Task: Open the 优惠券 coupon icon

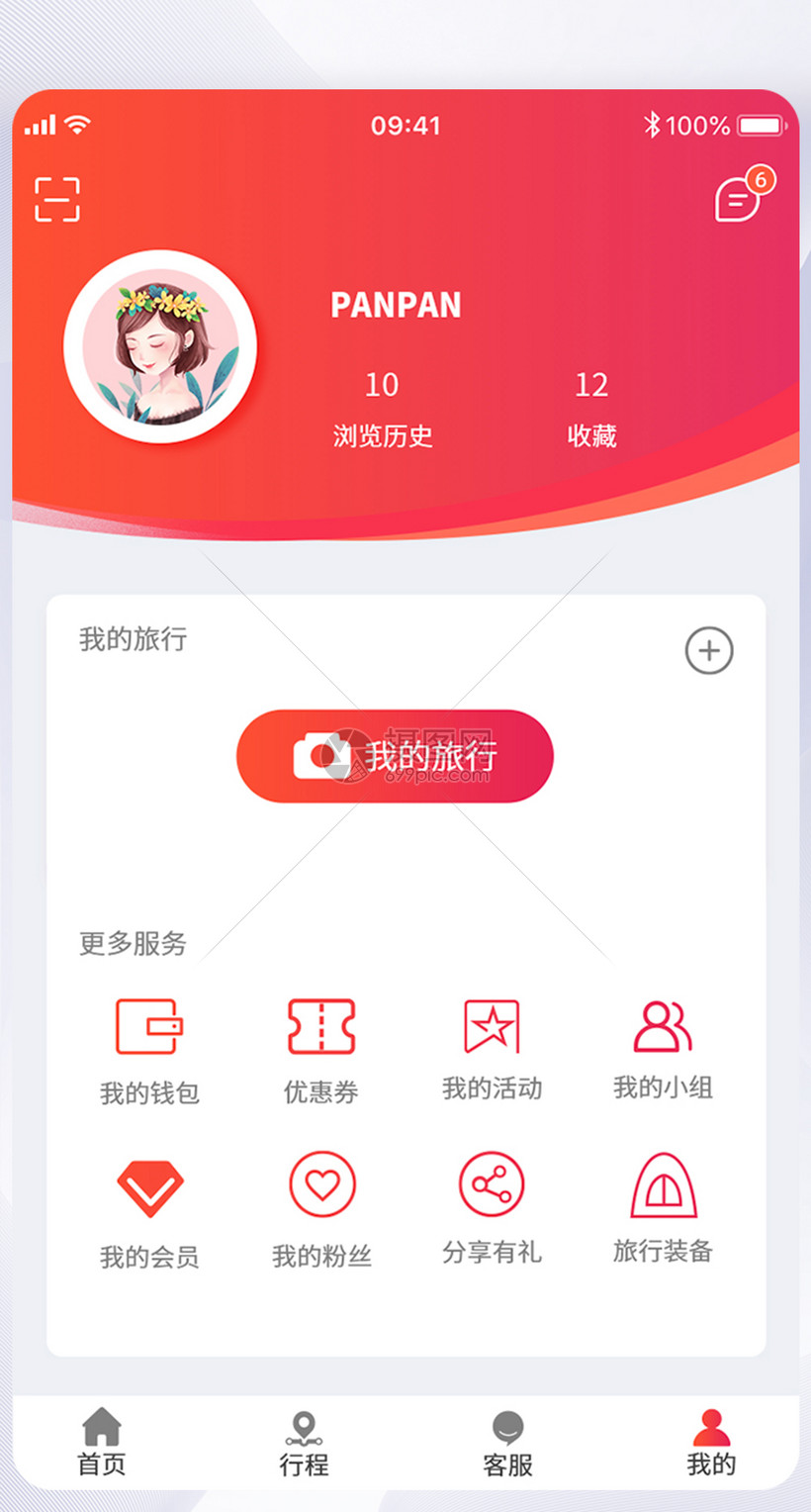Action: click(319, 1027)
